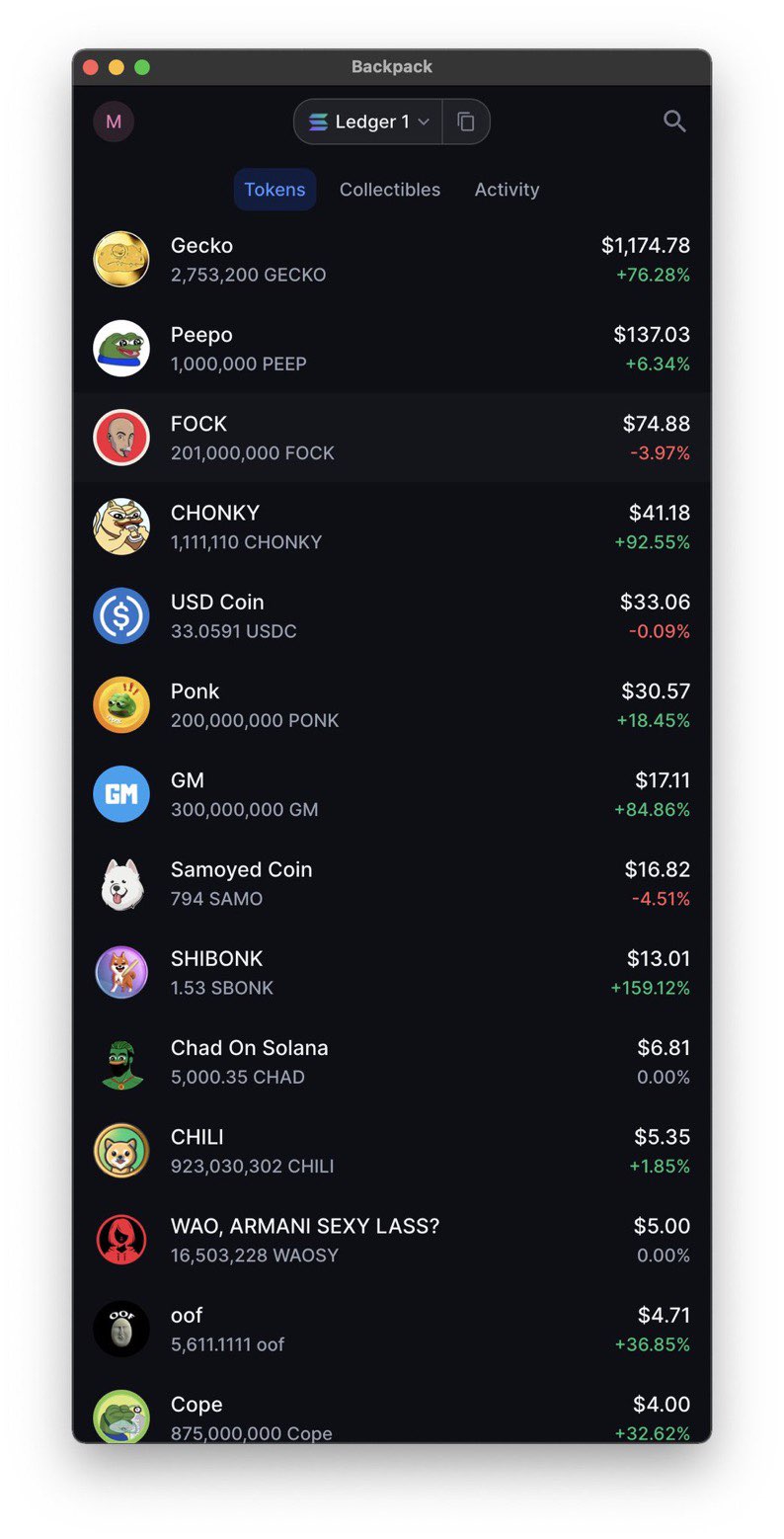
Task: Close the Backpack window with red button
Action: pyautogui.click(x=91, y=67)
